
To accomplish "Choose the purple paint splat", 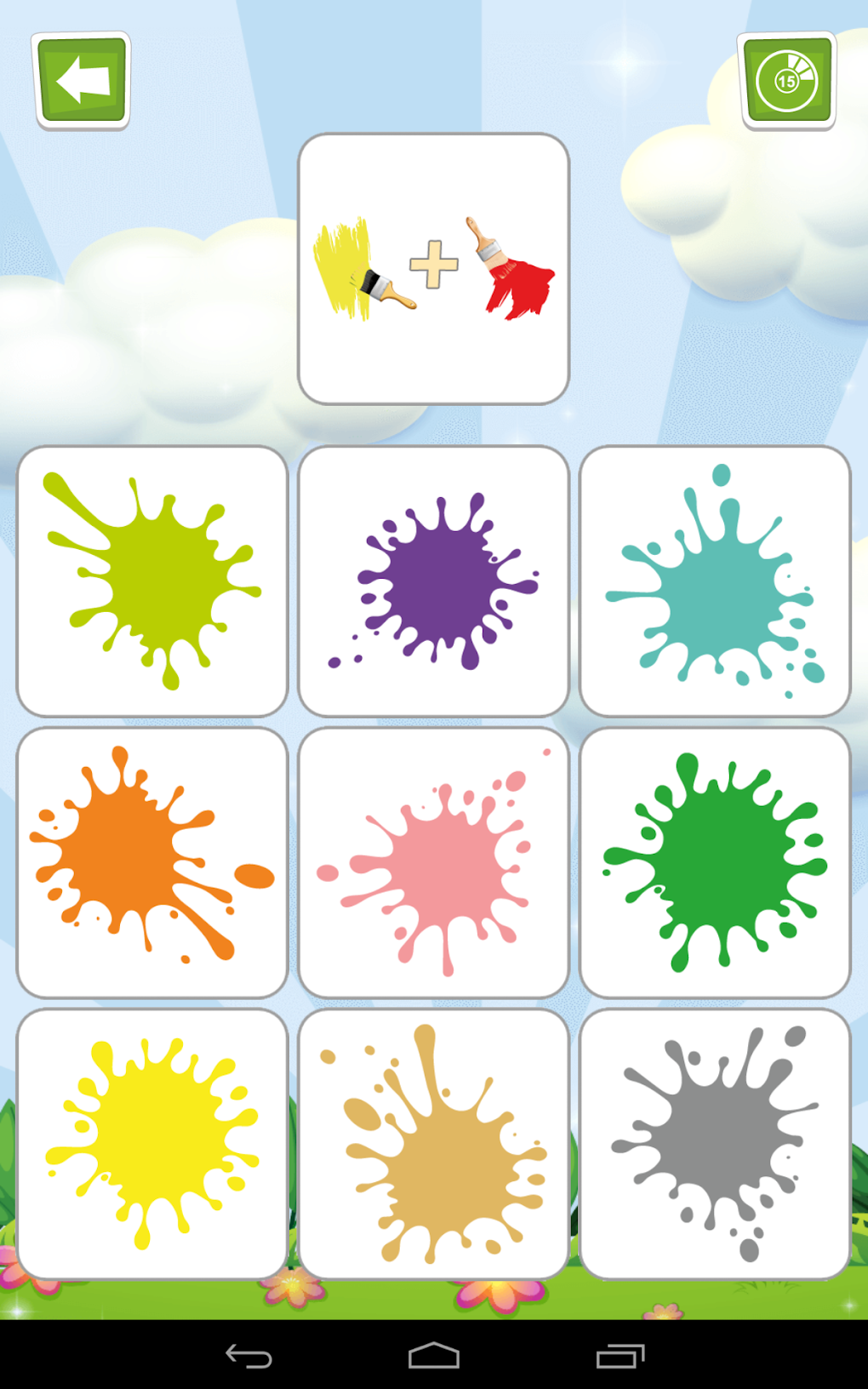I will [x=434, y=581].
